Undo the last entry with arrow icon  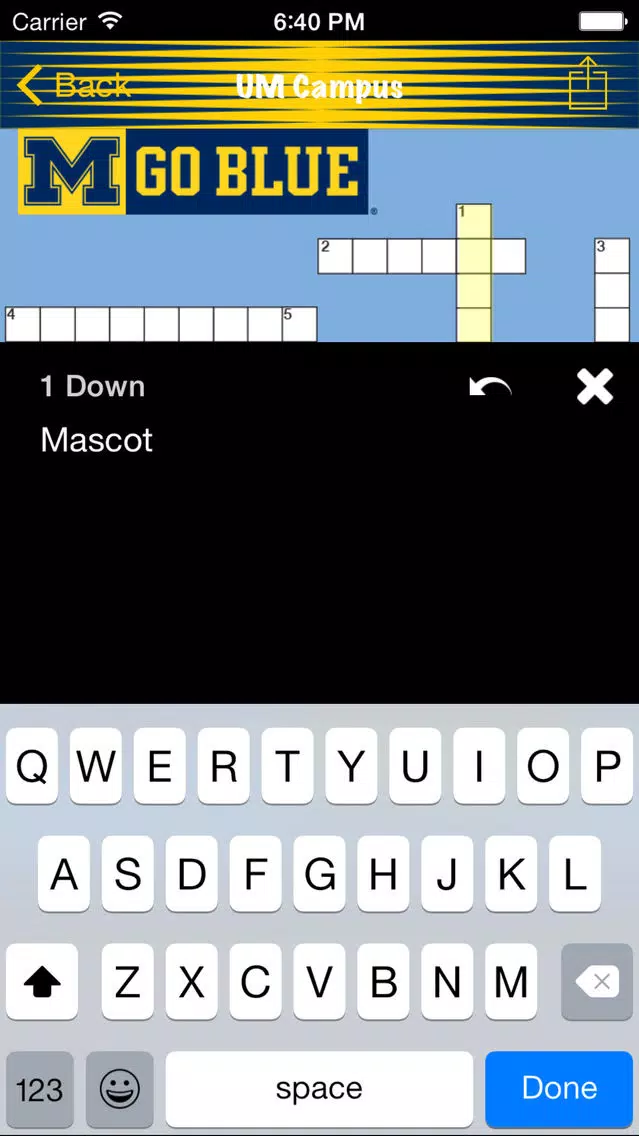click(x=490, y=388)
